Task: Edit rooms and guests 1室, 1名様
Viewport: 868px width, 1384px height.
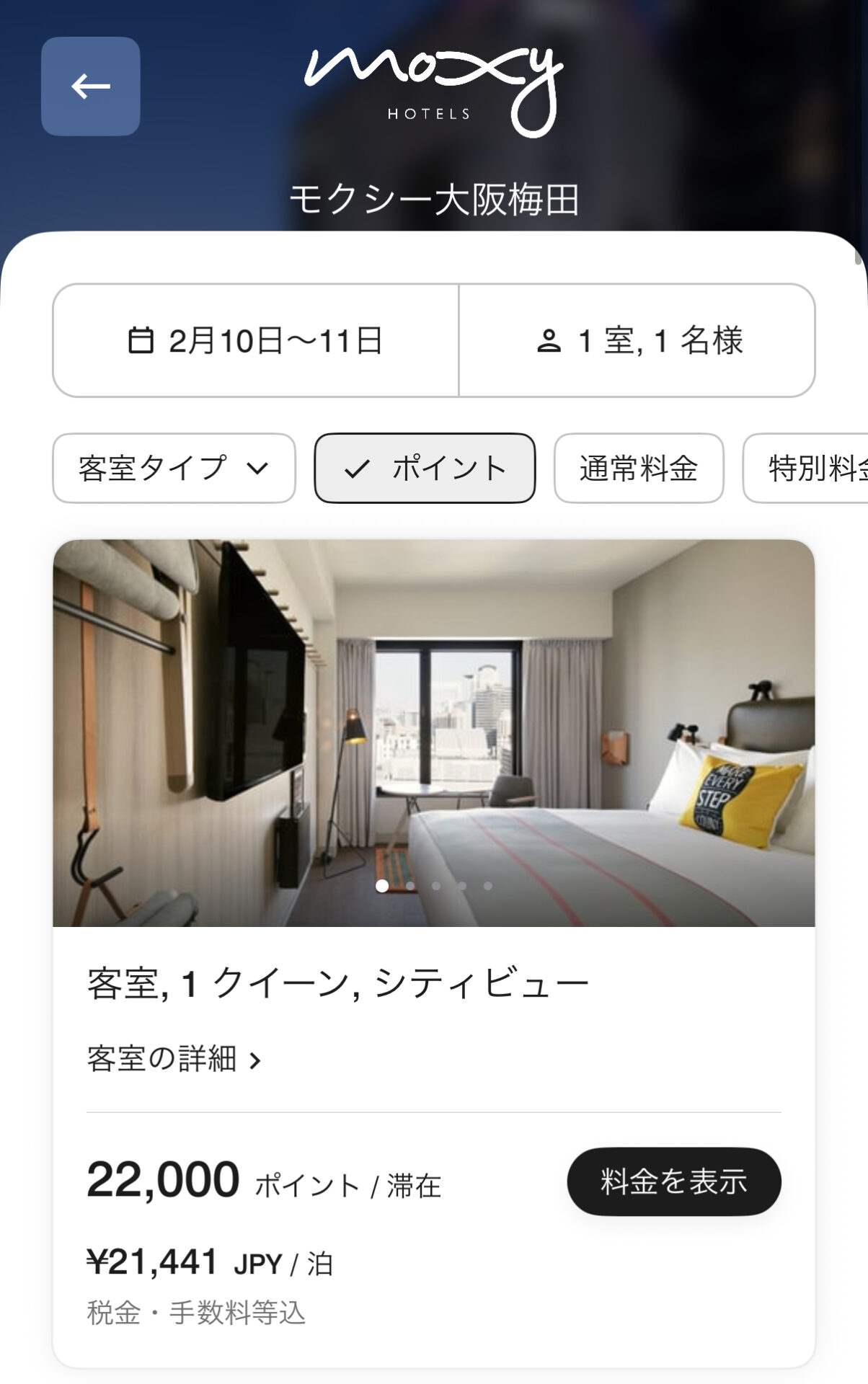Action: click(x=637, y=340)
